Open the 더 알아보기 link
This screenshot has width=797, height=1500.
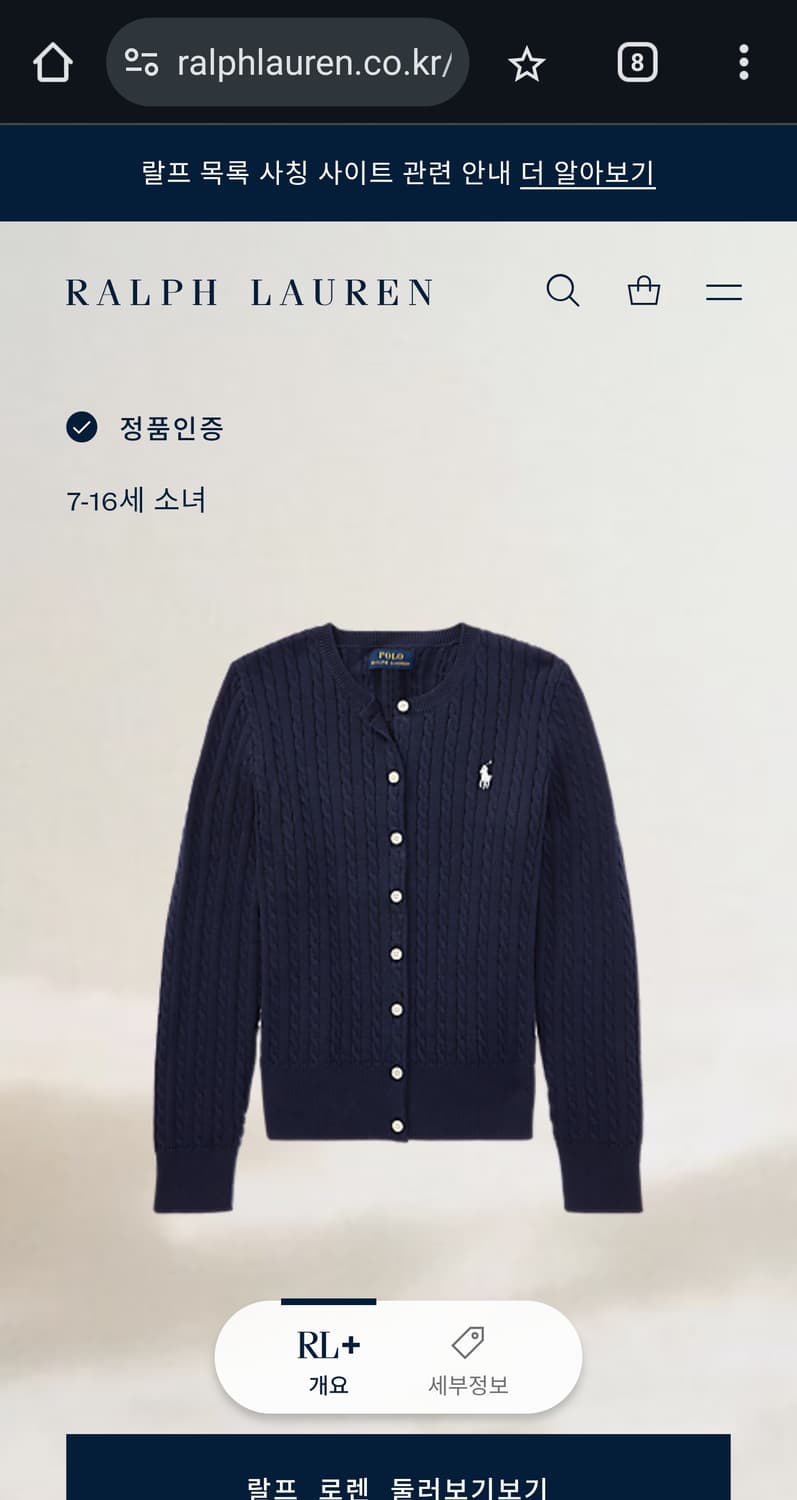coord(587,172)
